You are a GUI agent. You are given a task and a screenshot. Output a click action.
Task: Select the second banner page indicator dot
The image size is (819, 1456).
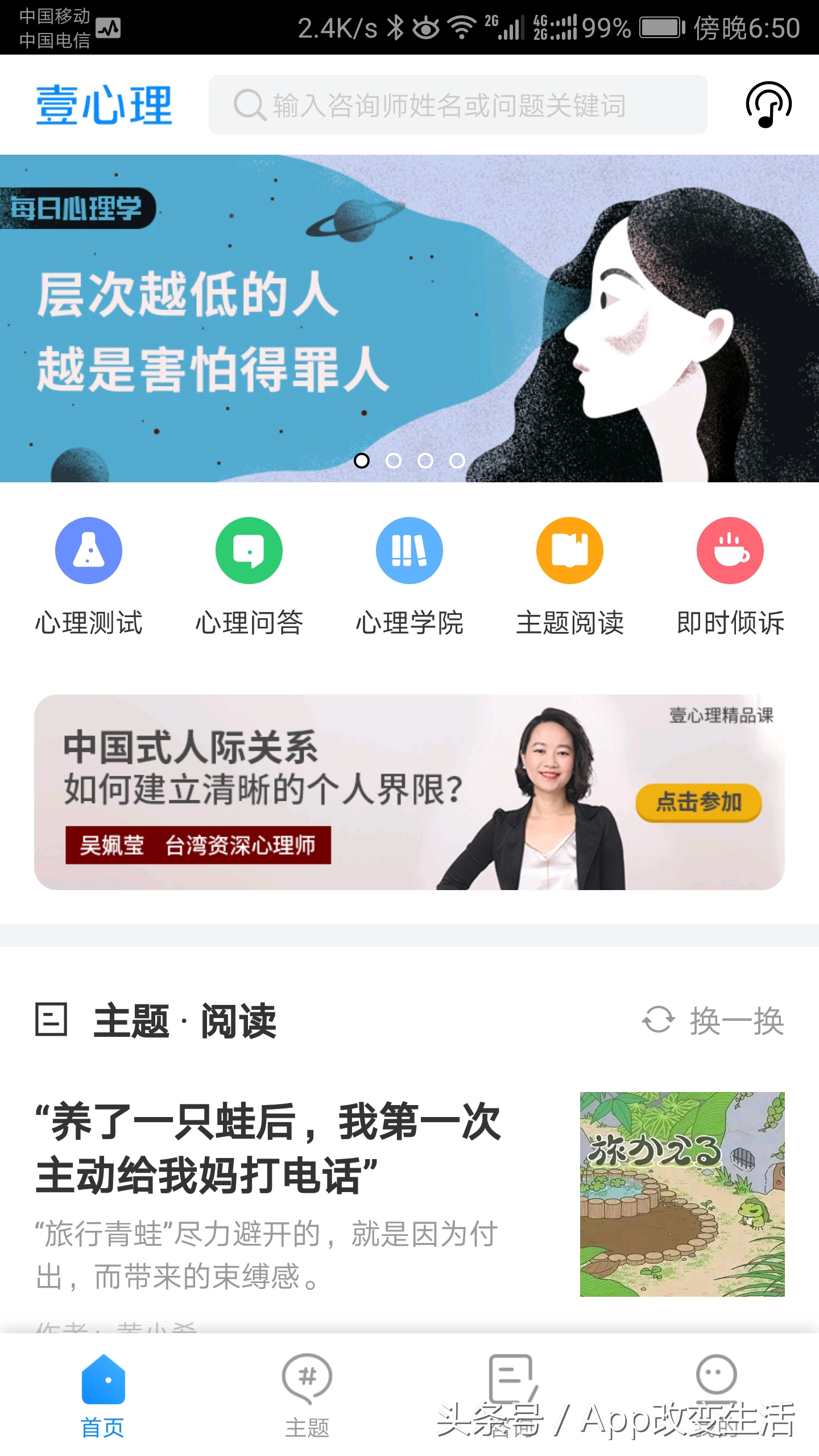[393, 461]
